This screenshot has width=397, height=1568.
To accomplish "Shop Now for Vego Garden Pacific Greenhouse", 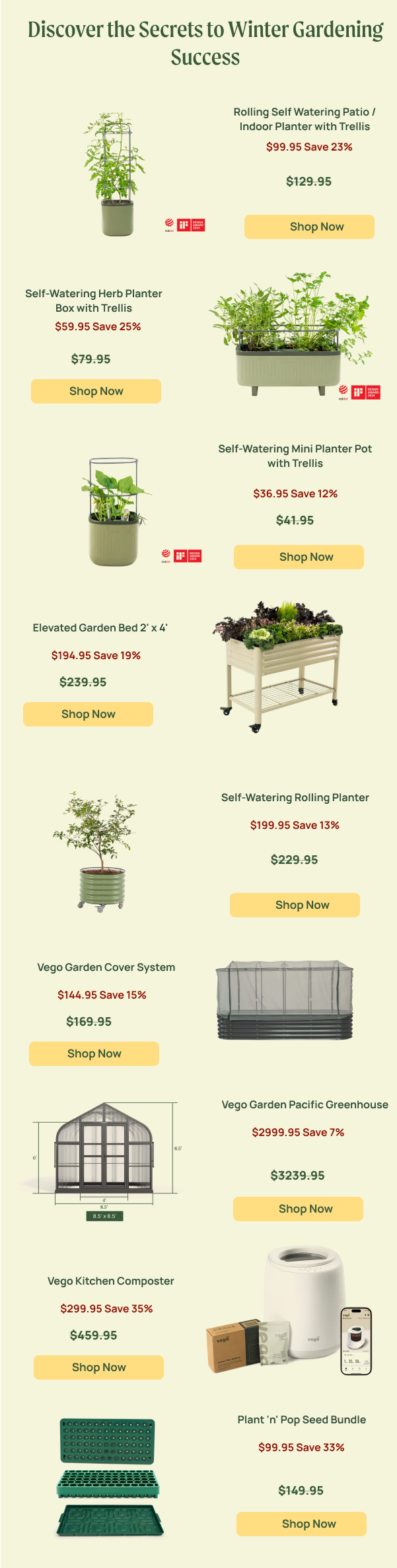I will pos(298,1209).
